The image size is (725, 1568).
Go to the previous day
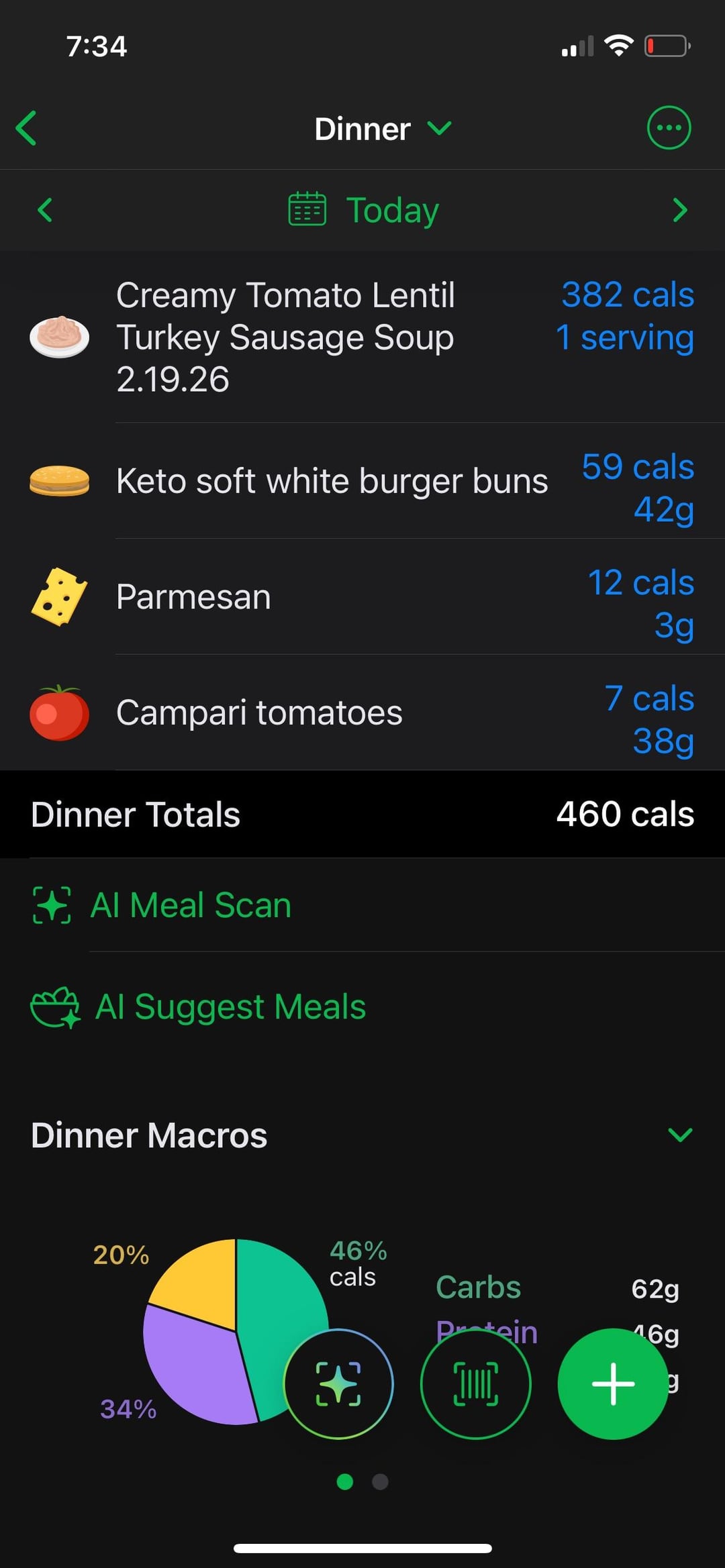45,210
